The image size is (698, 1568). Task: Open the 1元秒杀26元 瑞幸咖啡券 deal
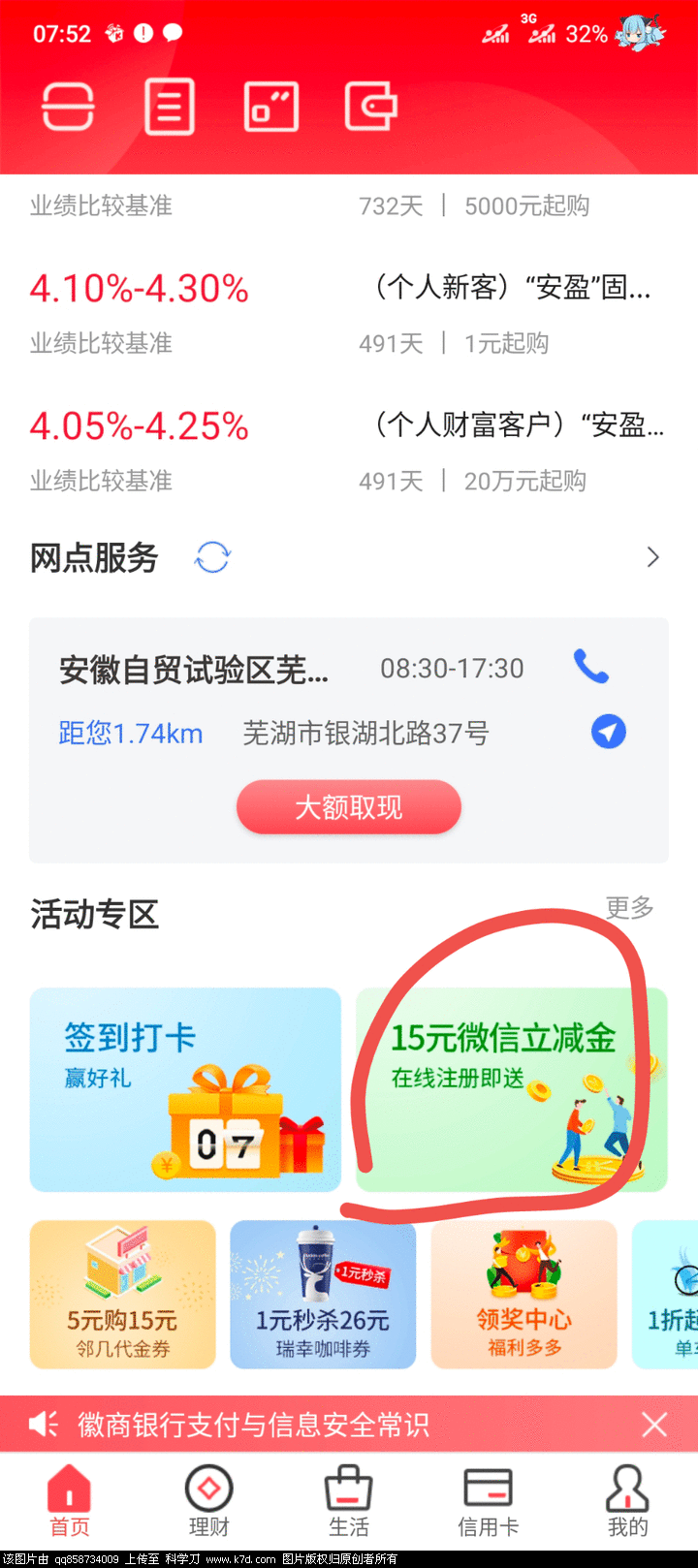point(323,1294)
